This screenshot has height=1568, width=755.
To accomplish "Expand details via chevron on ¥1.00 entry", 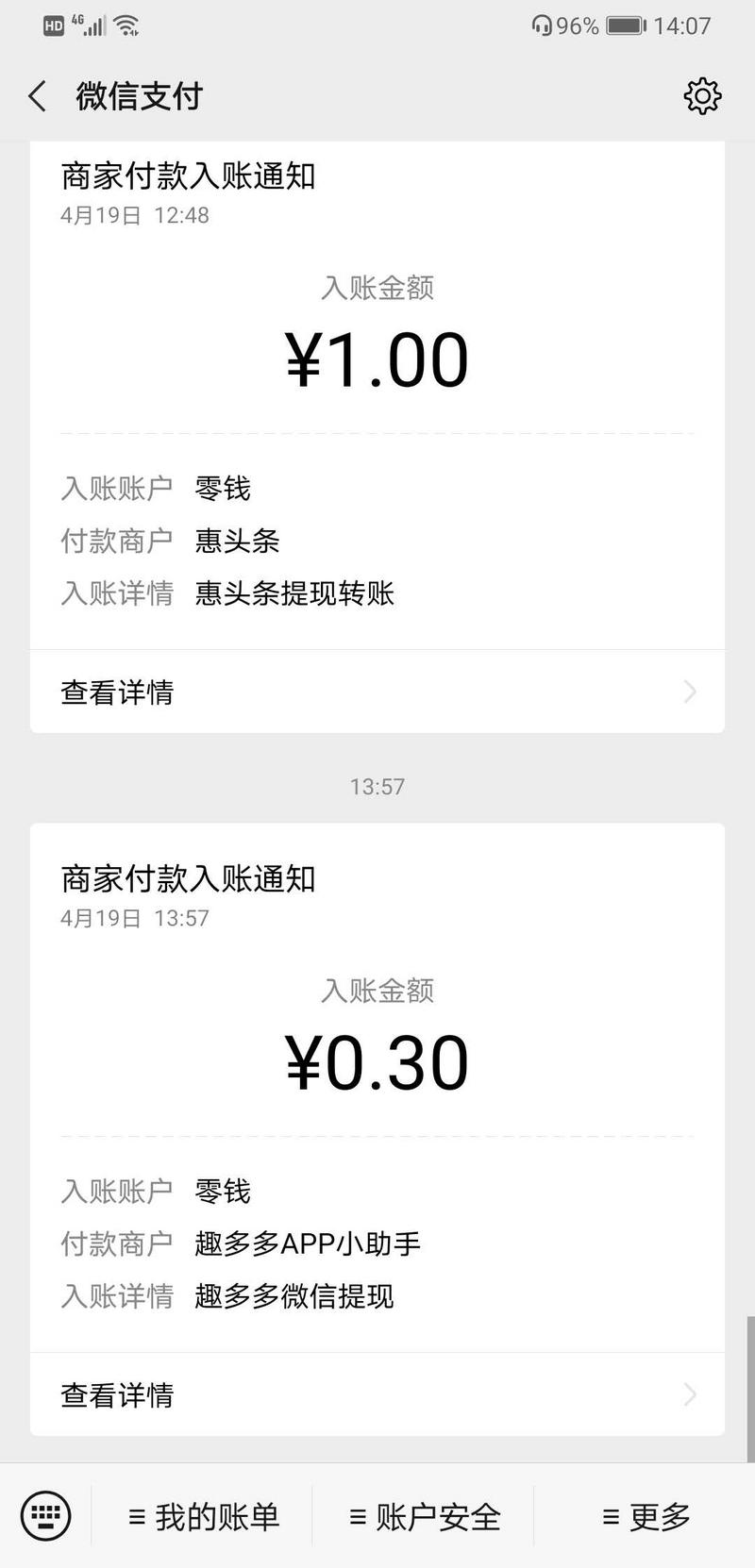I will tap(690, 692).
